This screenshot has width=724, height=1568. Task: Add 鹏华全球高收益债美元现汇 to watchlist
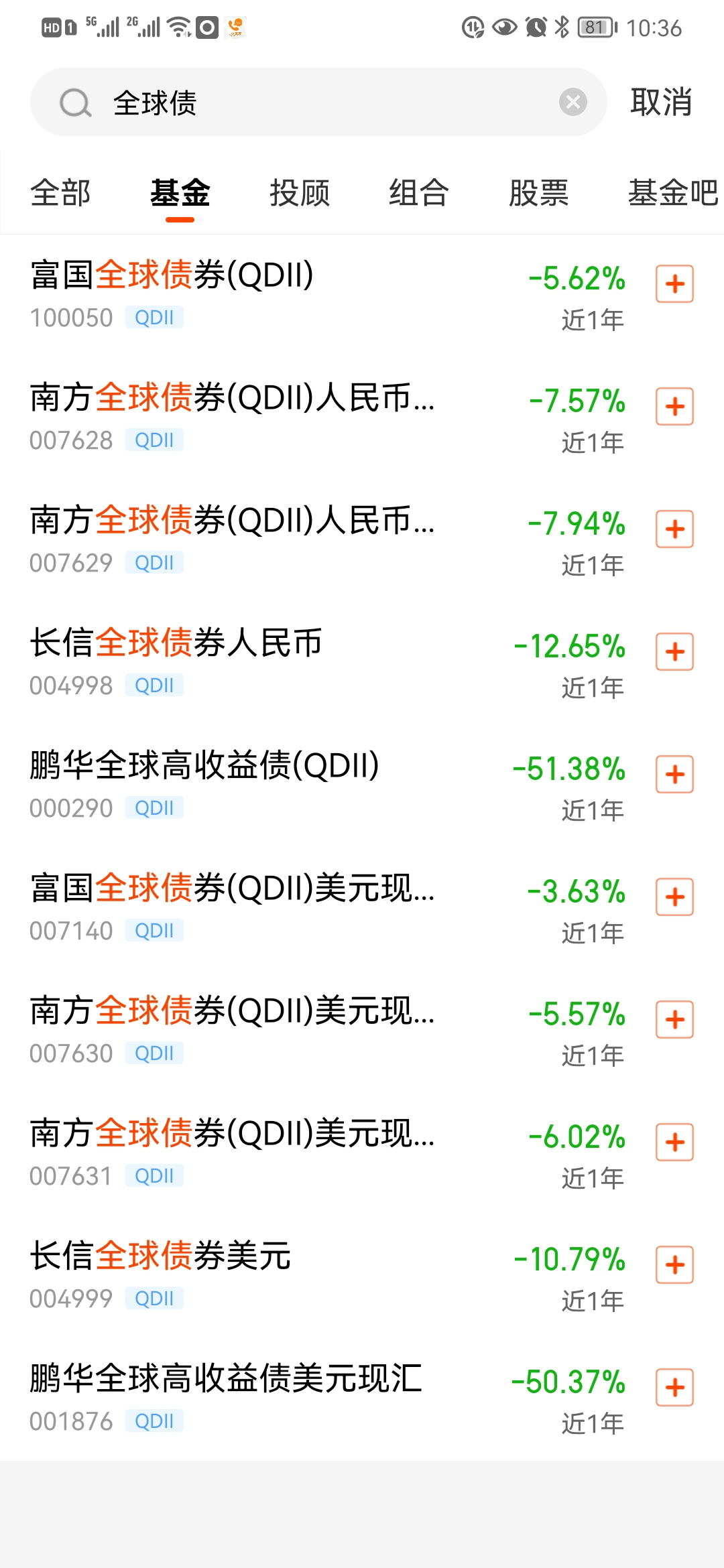point(674,1387)
